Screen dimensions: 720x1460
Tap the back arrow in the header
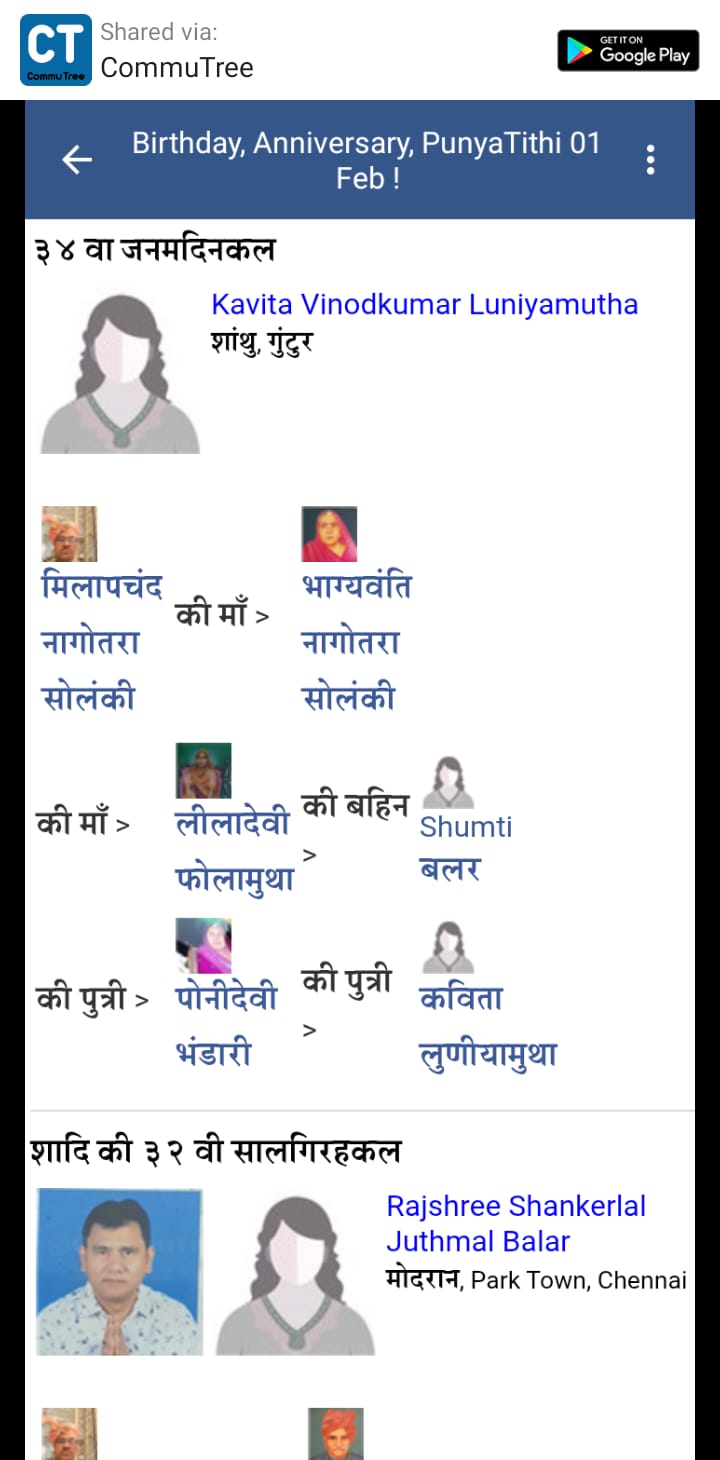tap(77, 159)
